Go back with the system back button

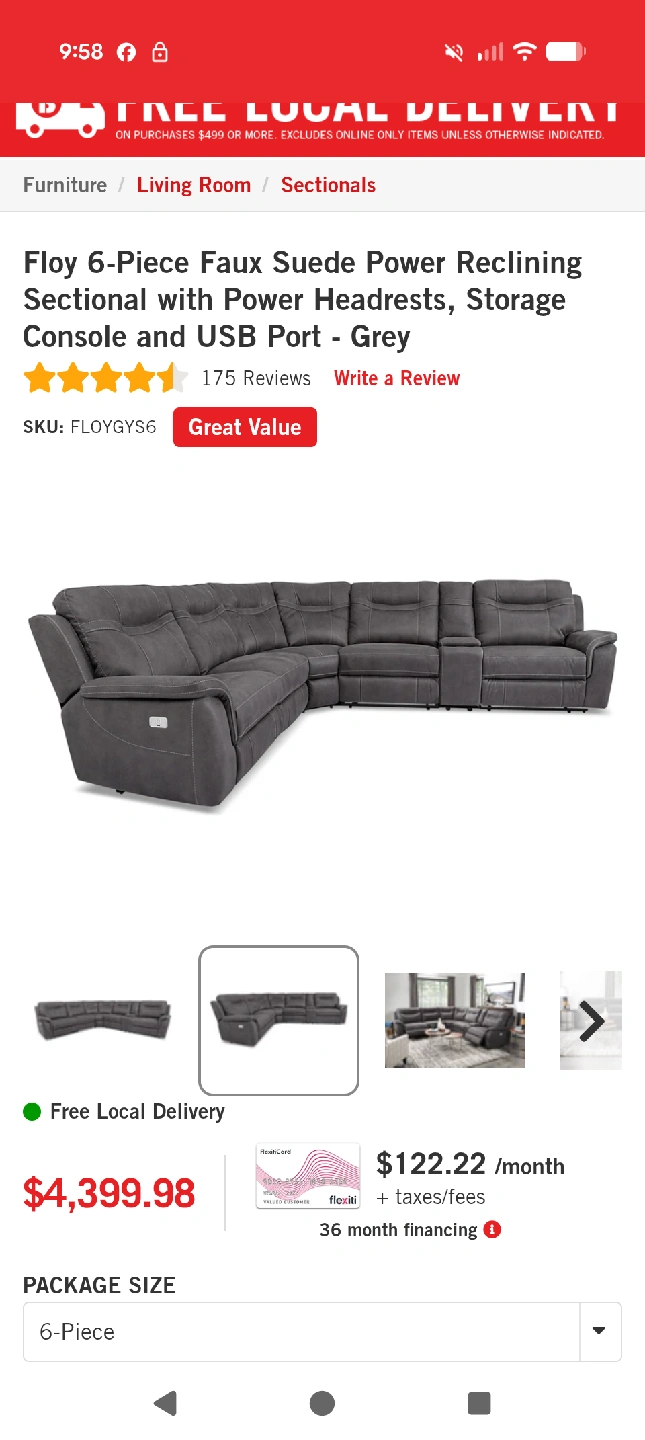click(x=166, y=1403)
